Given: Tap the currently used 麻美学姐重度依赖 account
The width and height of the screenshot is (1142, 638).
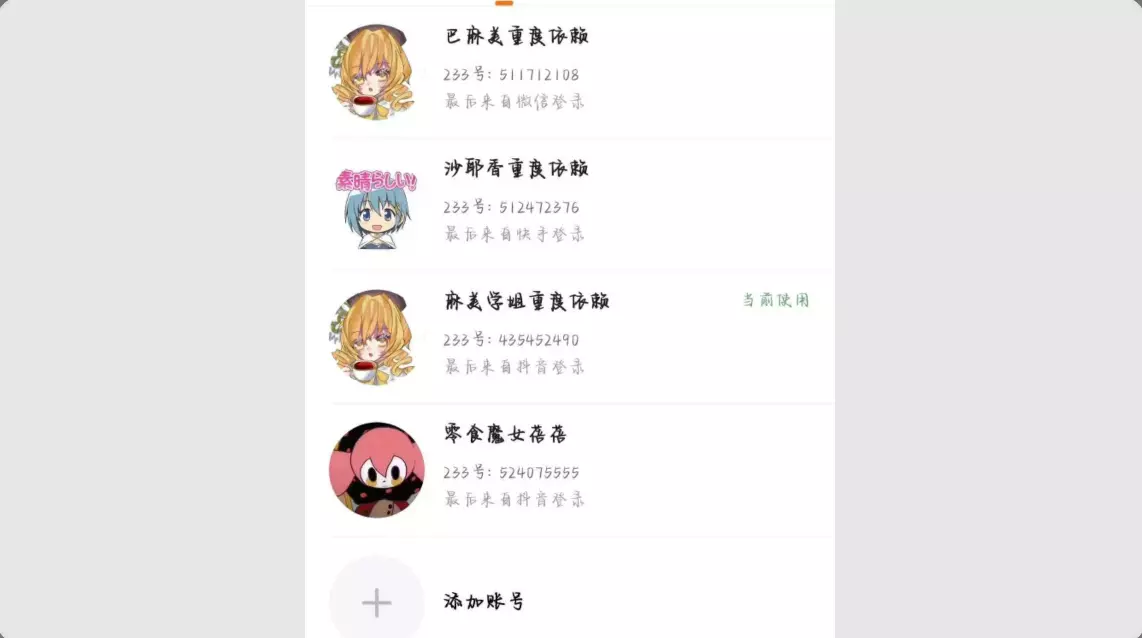Looking at the screenshot, I should tap(569, 336).
